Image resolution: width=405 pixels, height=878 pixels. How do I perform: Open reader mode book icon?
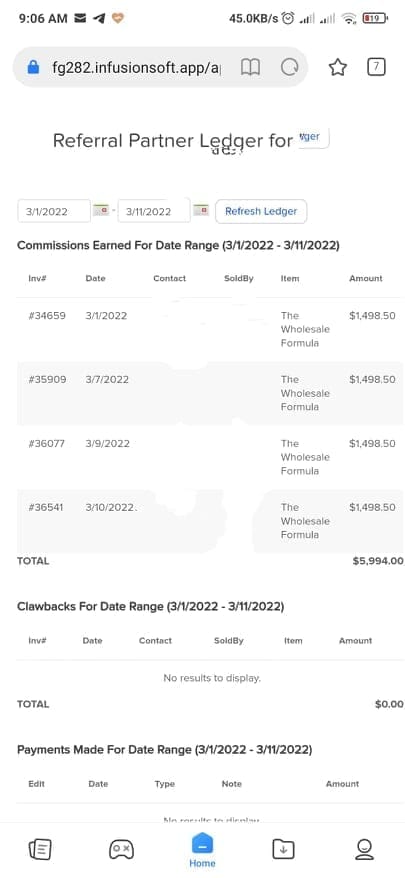tap(250, 68)
